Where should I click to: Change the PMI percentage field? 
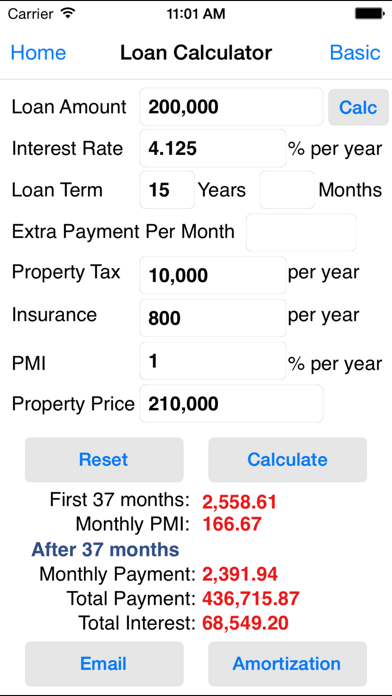[213, 361]
